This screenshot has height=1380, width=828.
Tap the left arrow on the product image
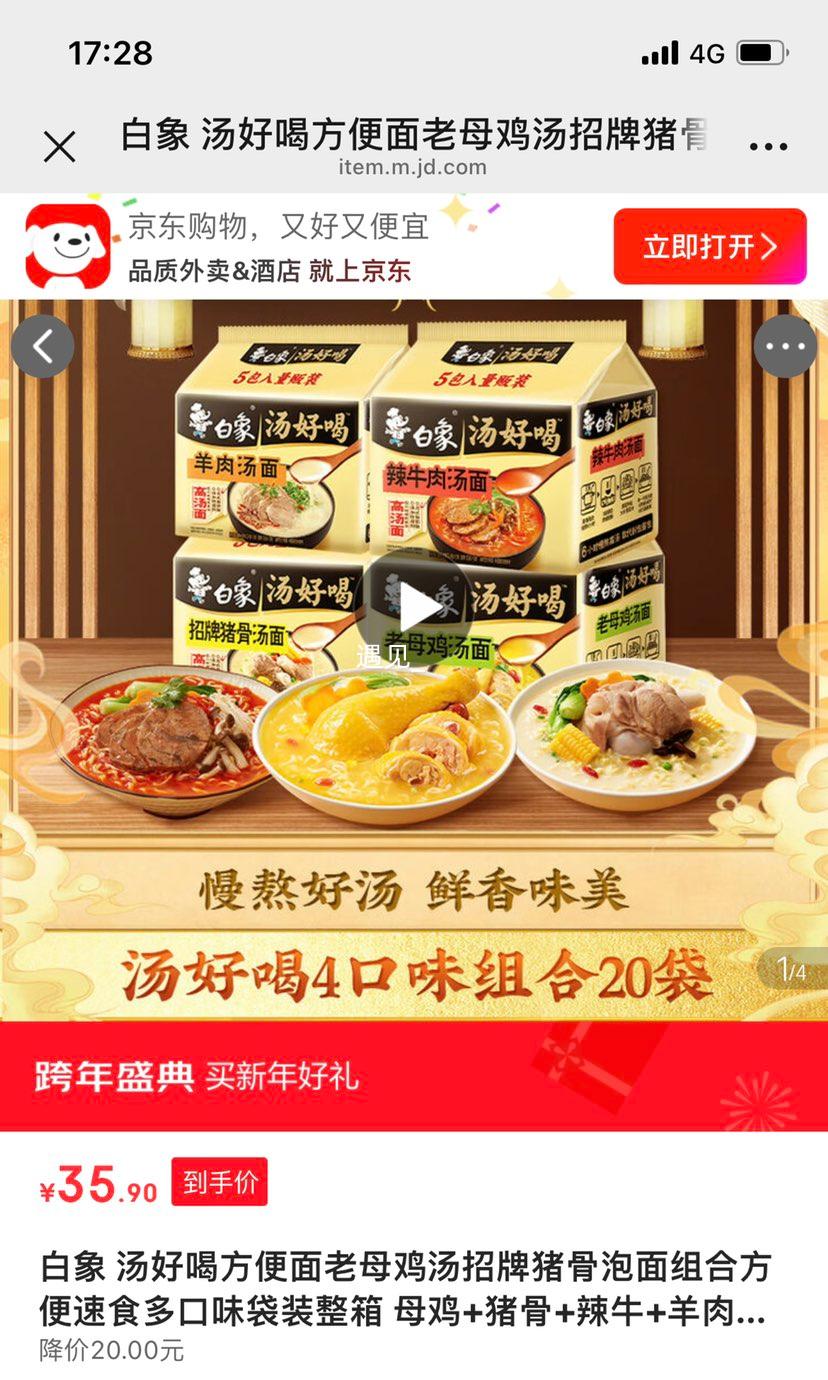pos(43,345)
